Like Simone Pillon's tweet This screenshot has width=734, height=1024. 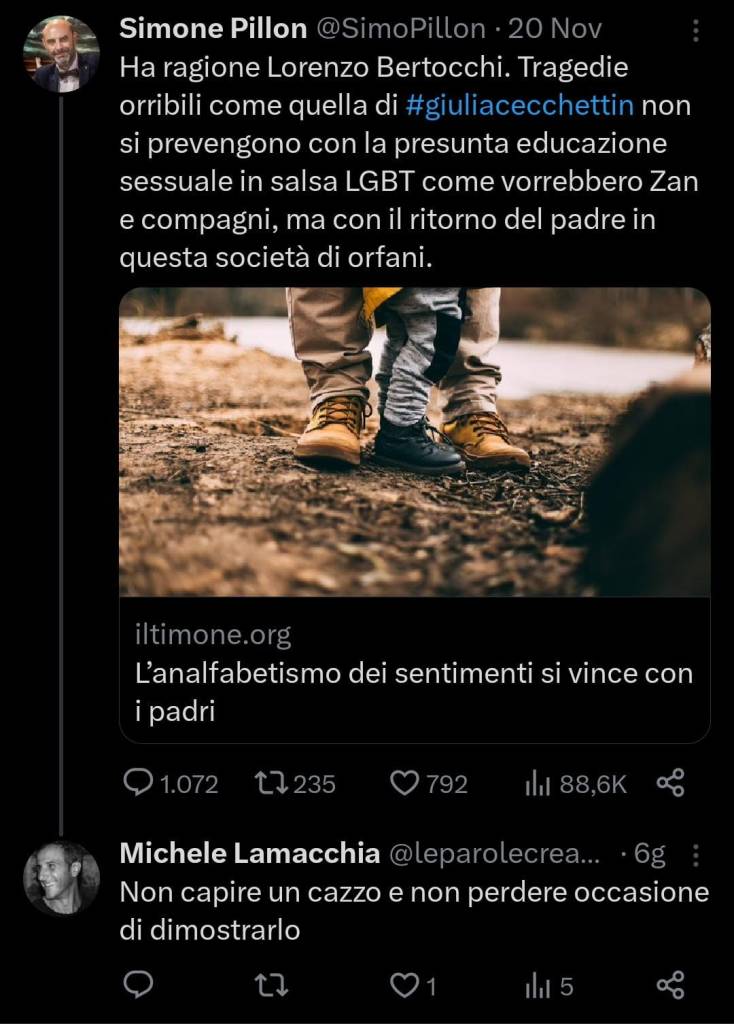pyautogui.click(x=404, y=783)
